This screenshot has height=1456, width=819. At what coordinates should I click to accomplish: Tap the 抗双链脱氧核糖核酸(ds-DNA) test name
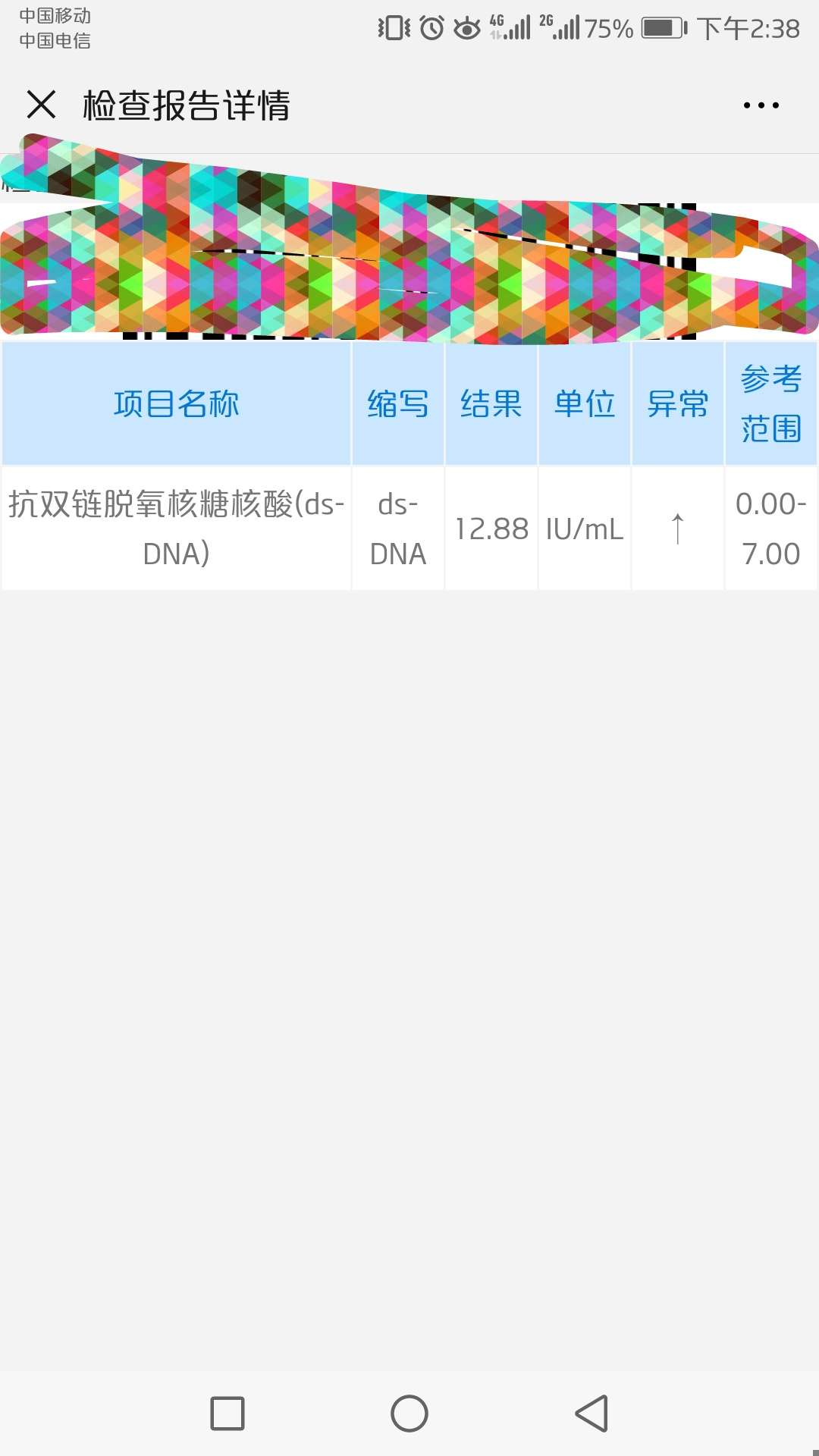[175, 528]
